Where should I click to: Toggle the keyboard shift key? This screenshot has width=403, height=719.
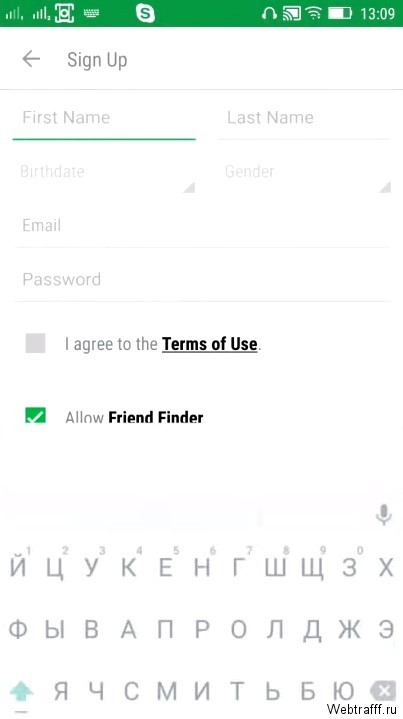coord(21,692)
